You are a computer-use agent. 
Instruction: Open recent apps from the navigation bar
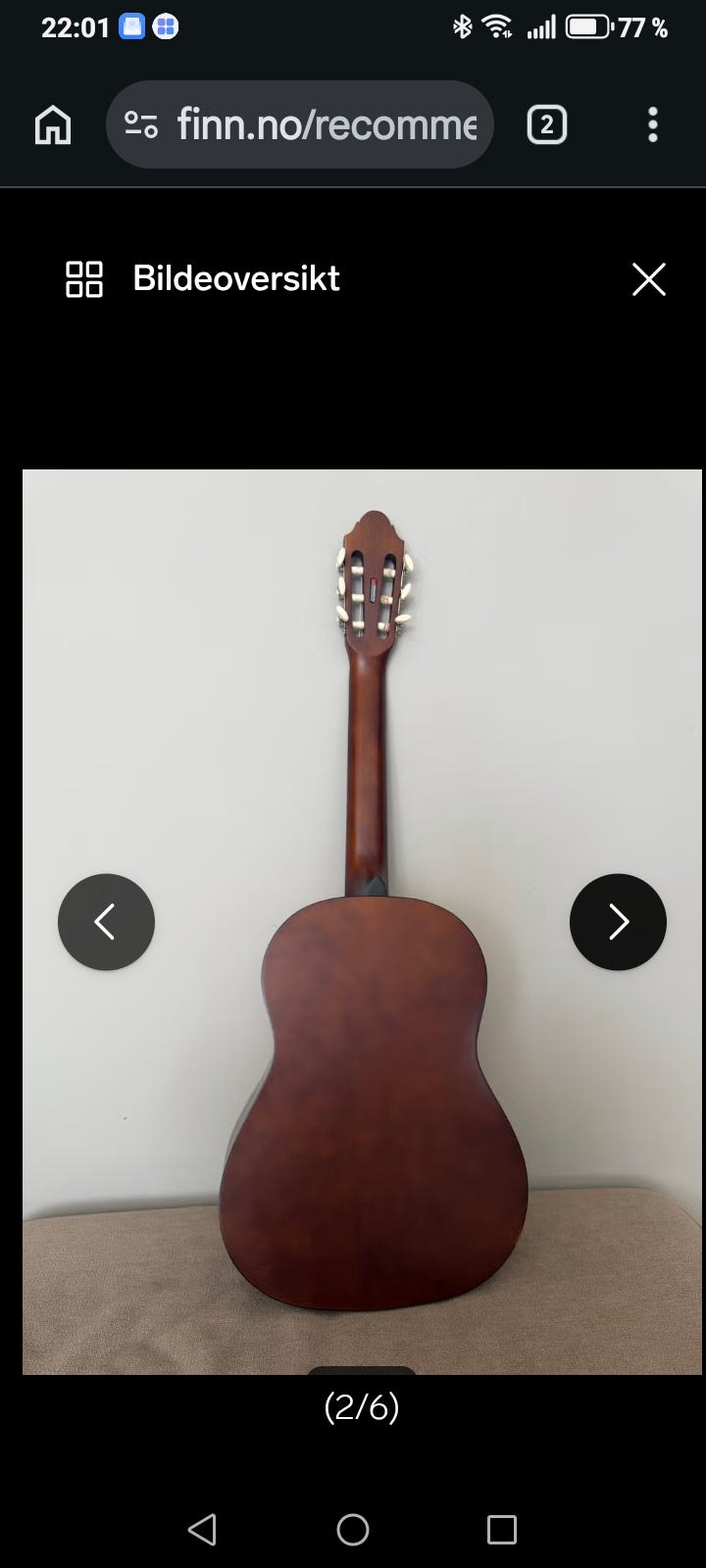point(502,1529)
